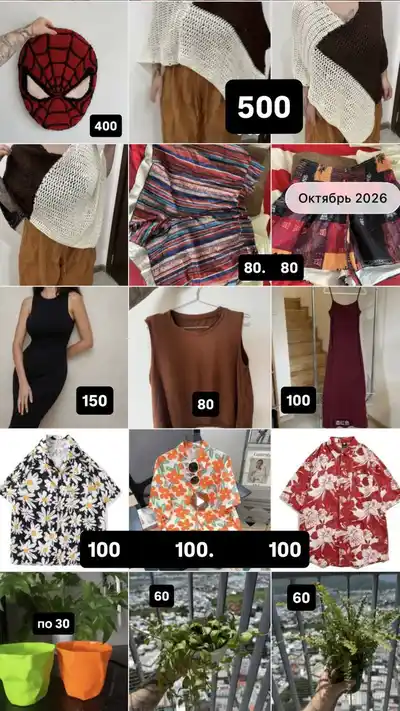Tap the Октябрь 2026 date pill
The width and height of the screenshot is (400, 711).
tap(342, 198)
